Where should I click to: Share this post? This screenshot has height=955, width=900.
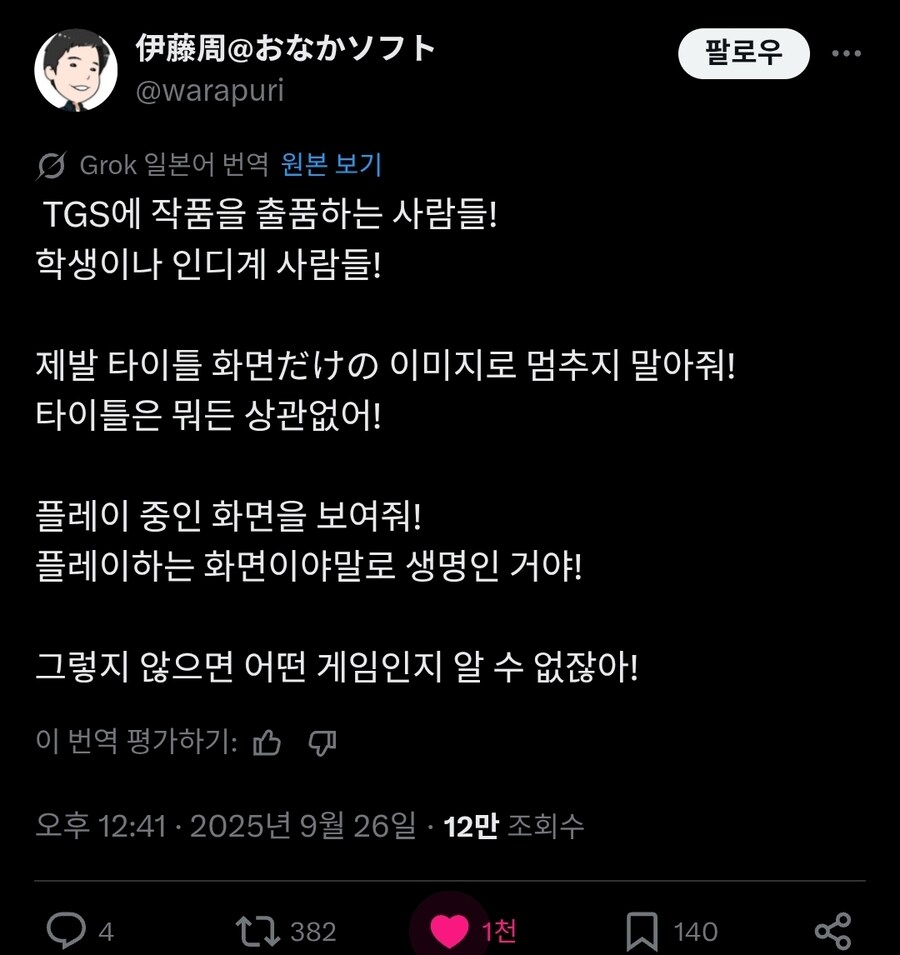pyautogui.click(x=832, y=931)
